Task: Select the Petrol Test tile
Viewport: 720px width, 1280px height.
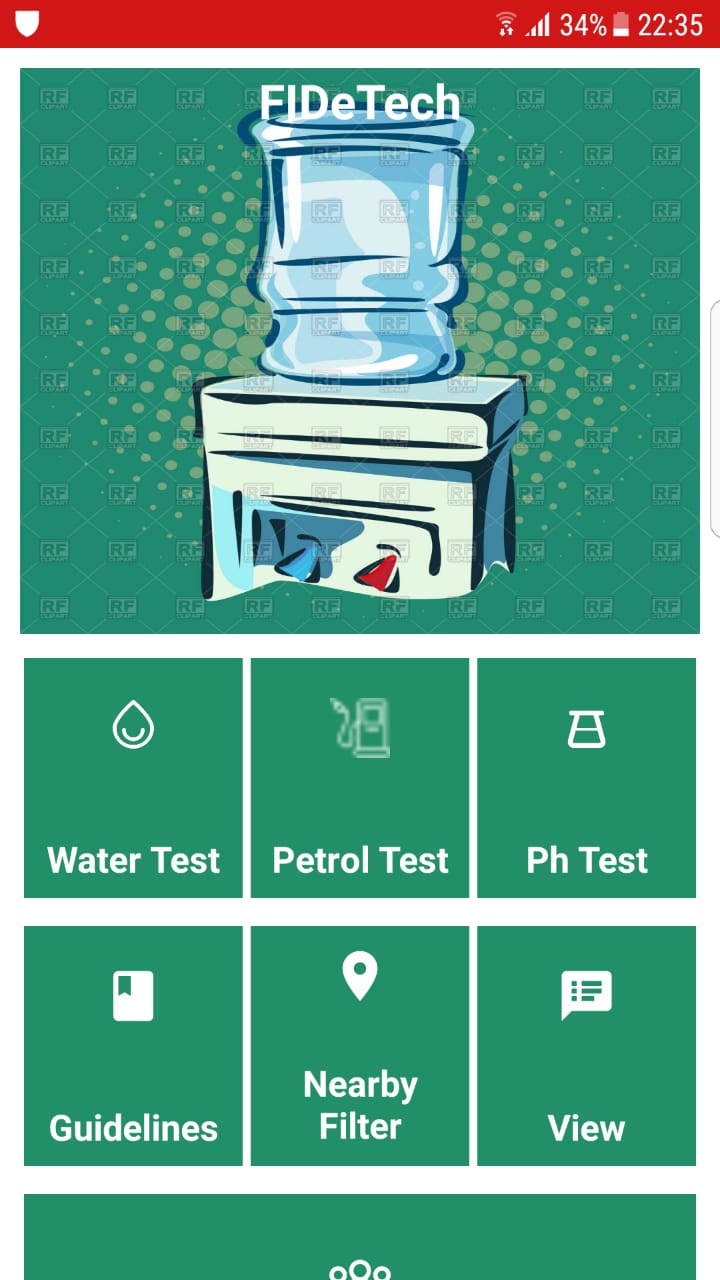Action: pyautogui.click(x=360, y=778)
